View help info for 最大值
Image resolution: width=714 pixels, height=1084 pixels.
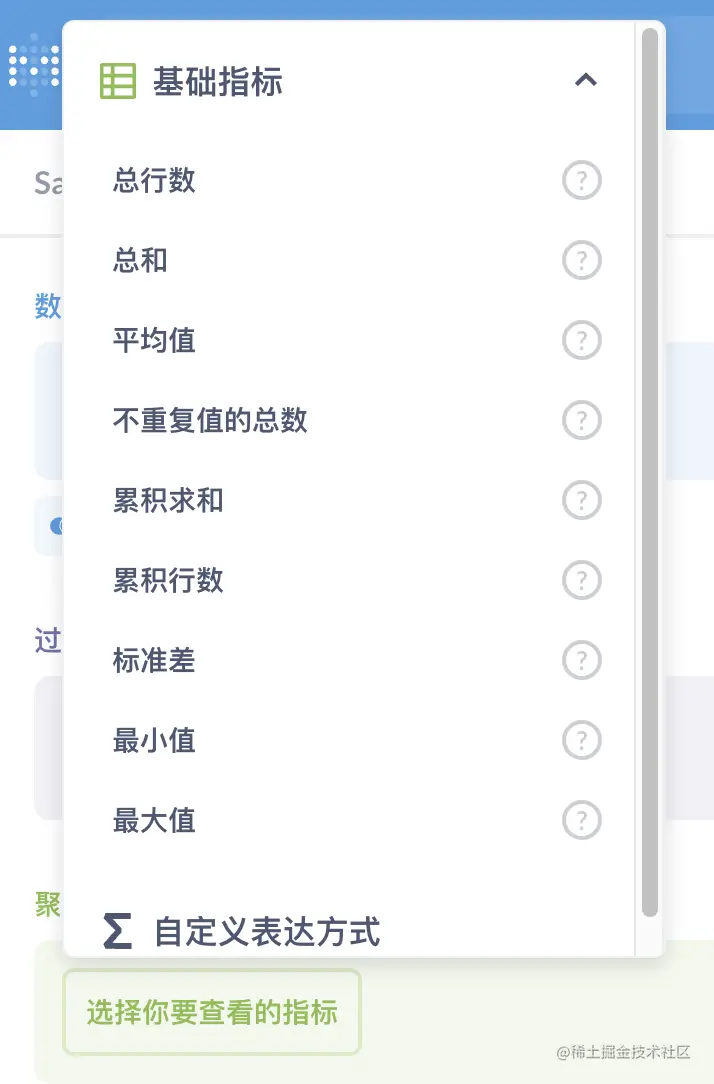click(582, 821)
